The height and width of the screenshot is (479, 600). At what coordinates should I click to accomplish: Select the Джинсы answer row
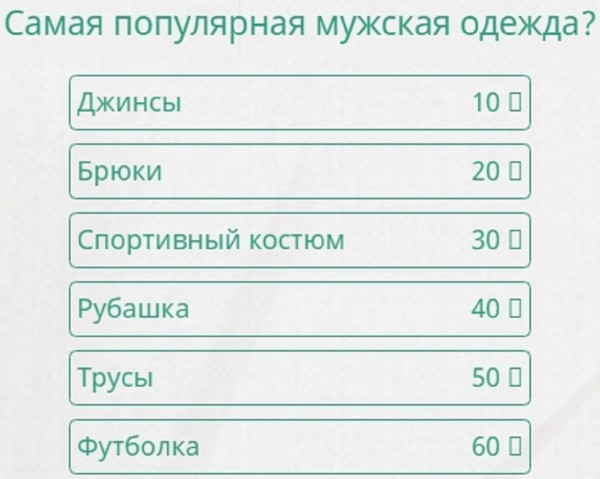pyautogui.click(x=299, y=102)
